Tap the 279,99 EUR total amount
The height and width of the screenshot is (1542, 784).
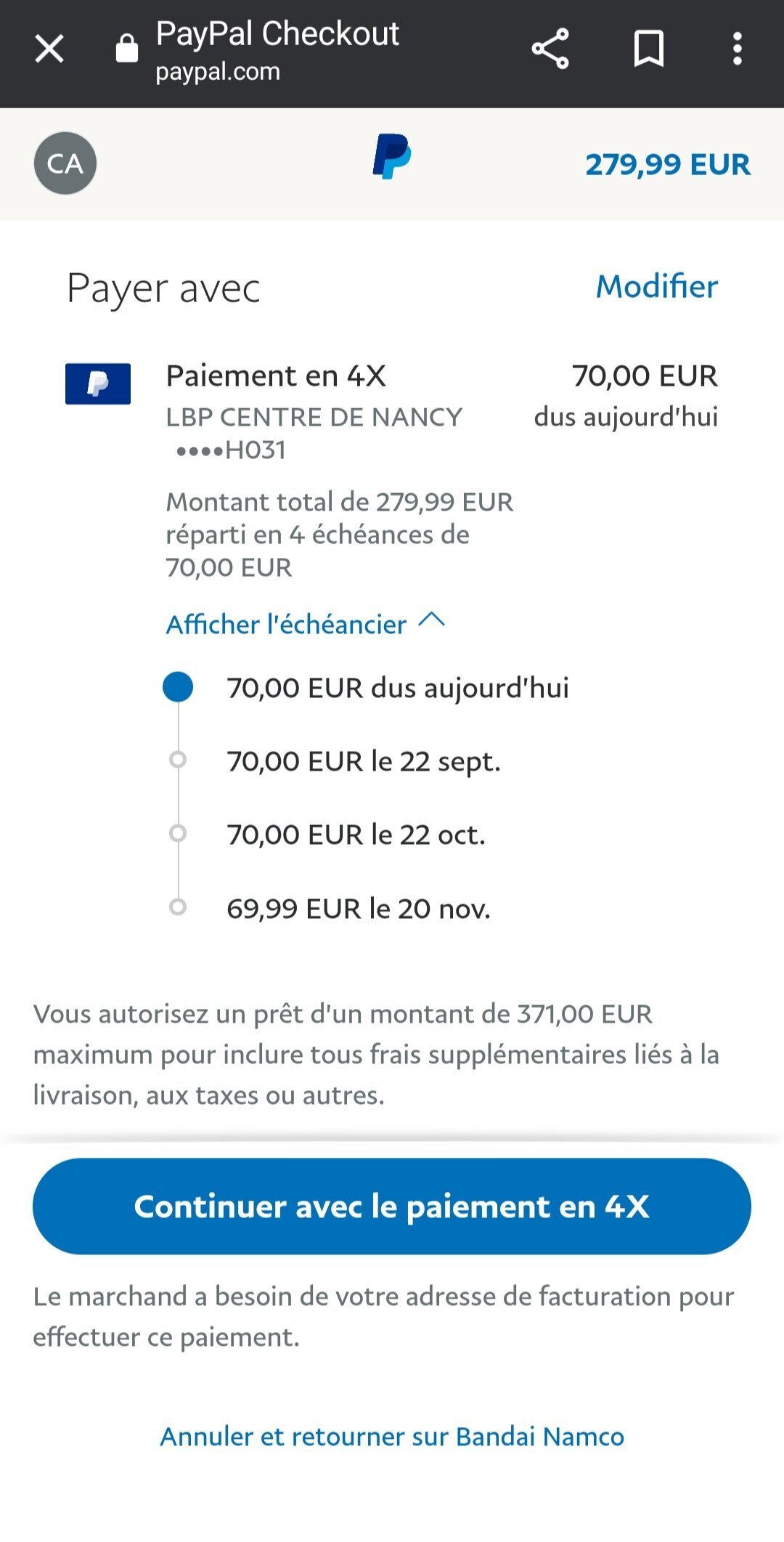668,164
